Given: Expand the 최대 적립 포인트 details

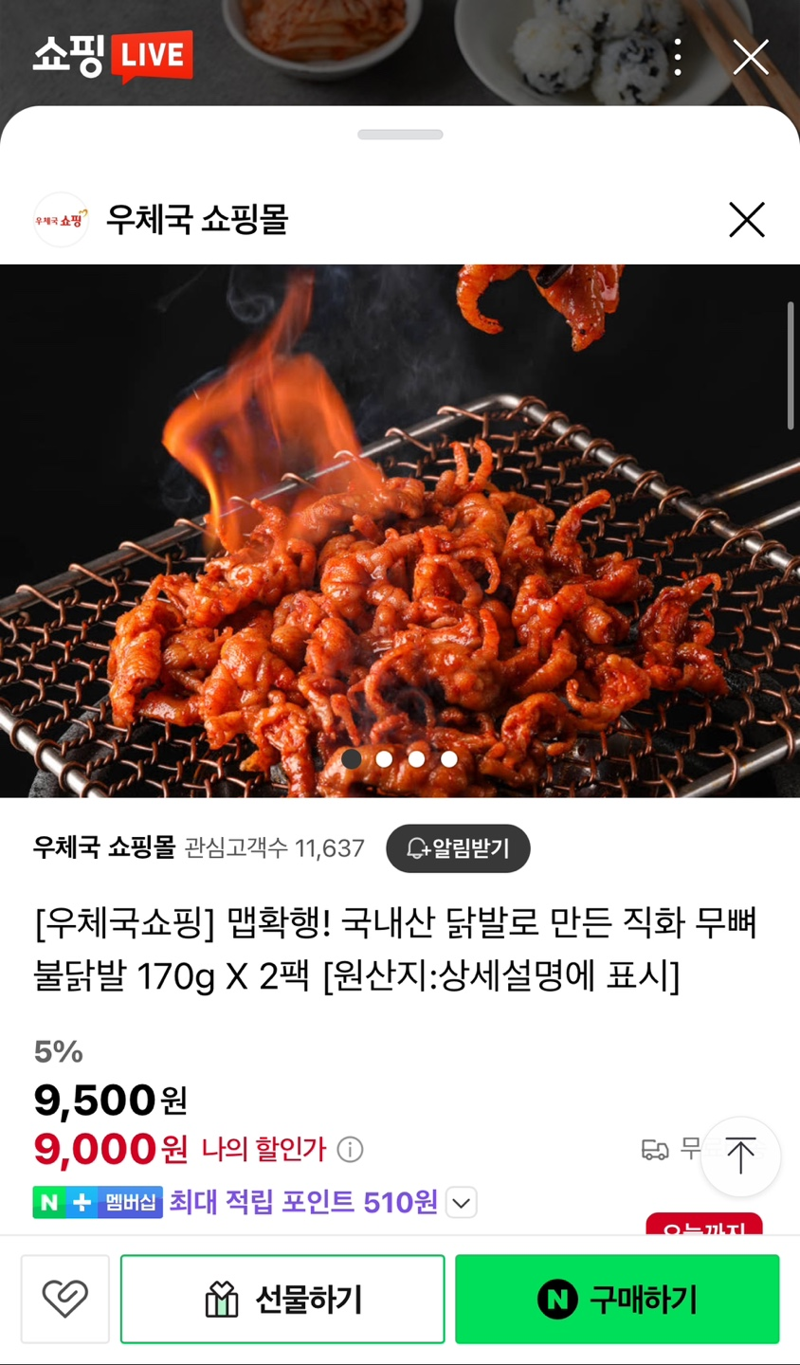Looking at the screenshot, I should point(461,1202).
